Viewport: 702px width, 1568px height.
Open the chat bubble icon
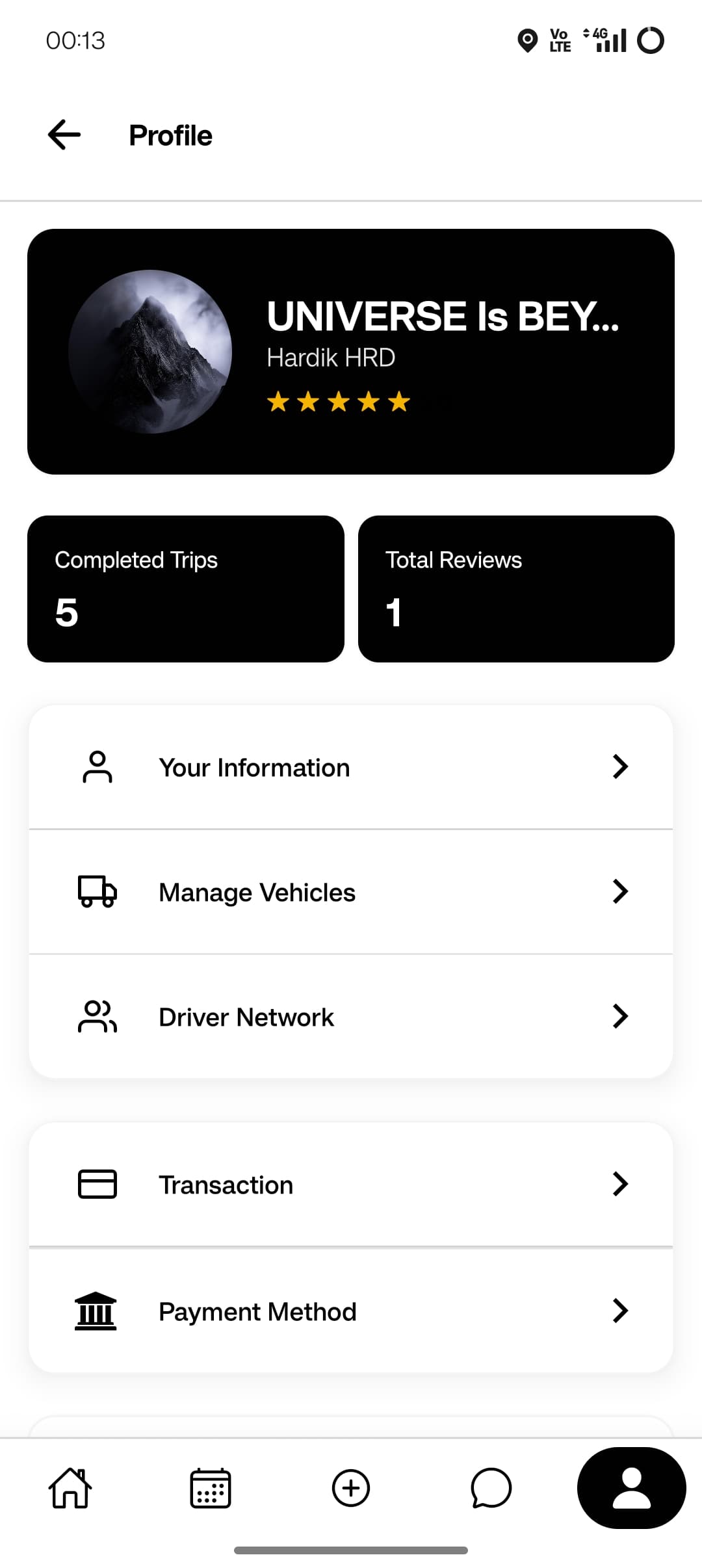[491, 1489]
